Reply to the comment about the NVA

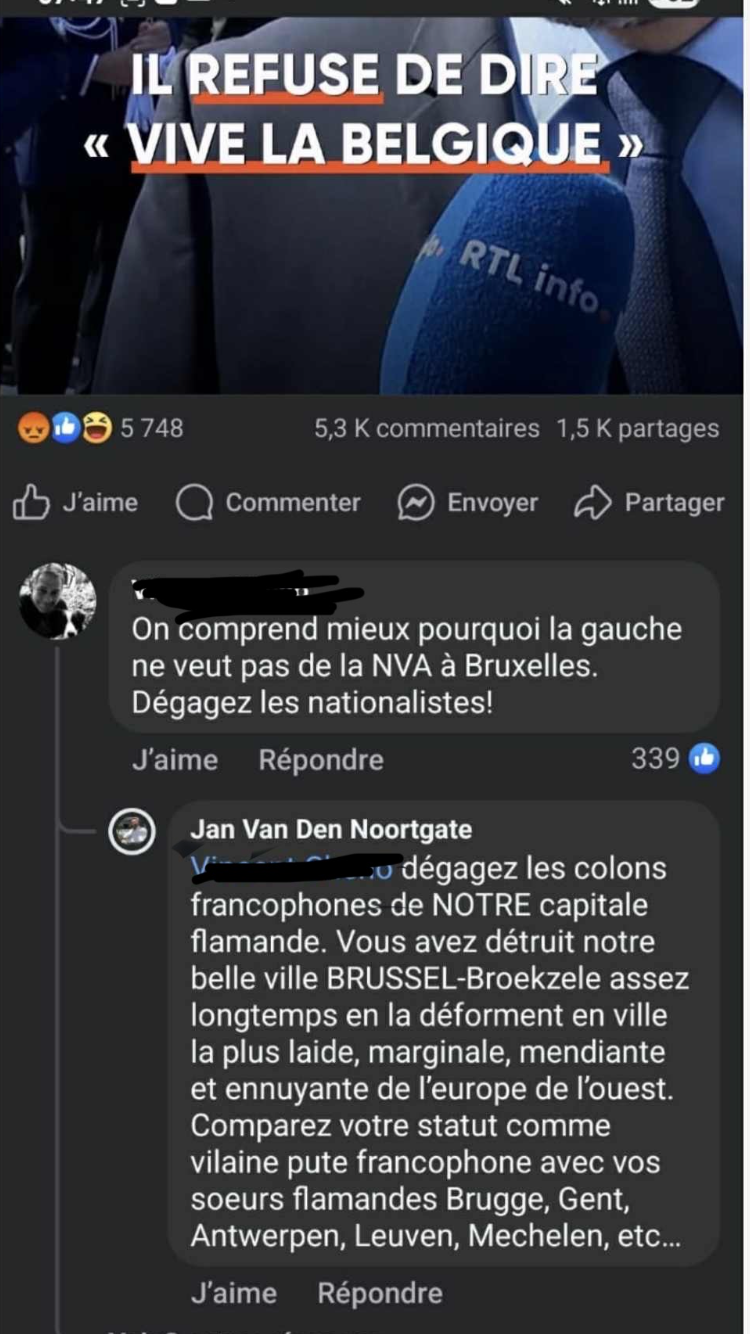pyautogui.click(x=321, y=760)
